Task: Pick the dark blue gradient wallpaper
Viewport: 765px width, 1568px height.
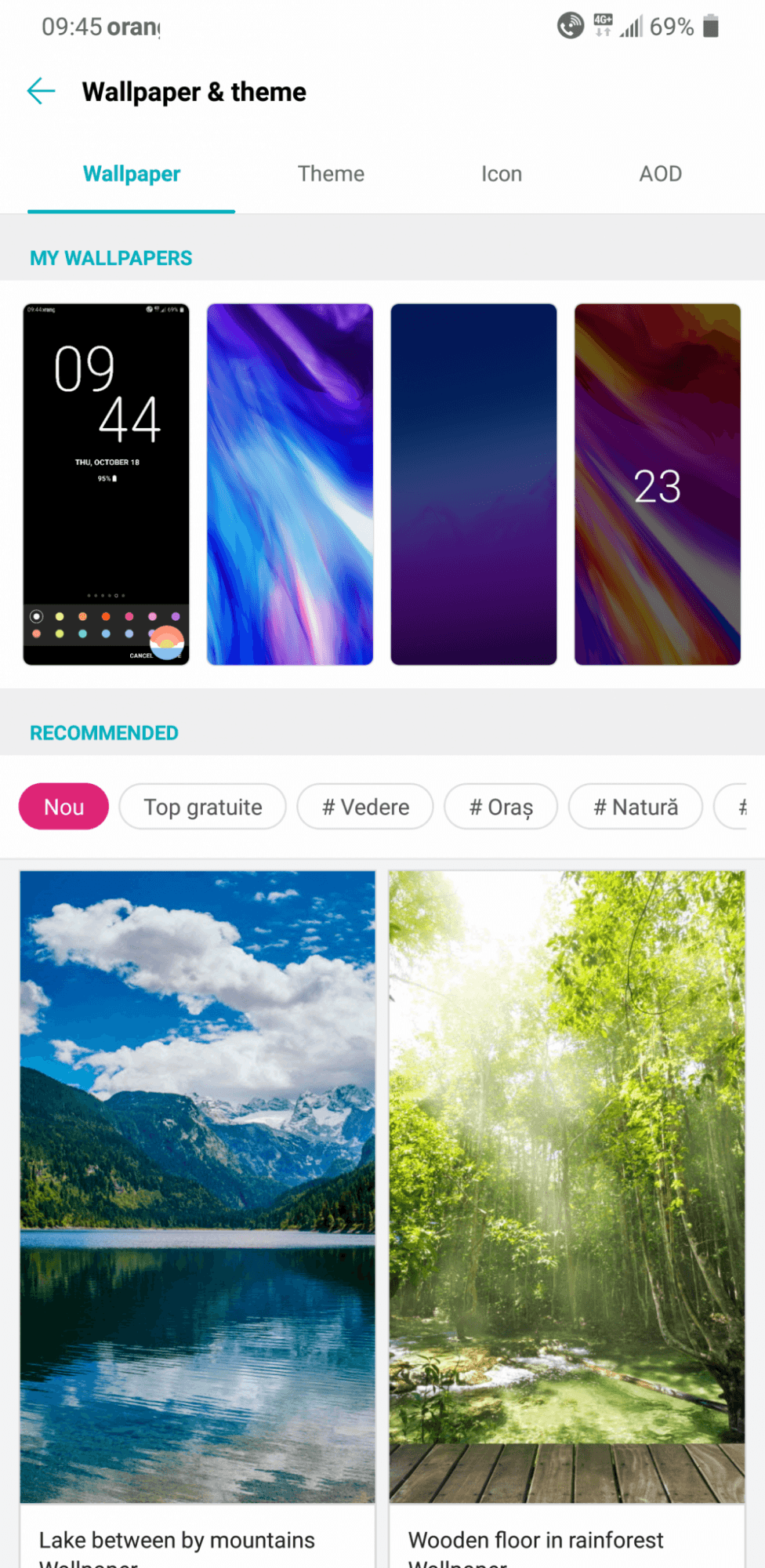Action: [473, 484]
